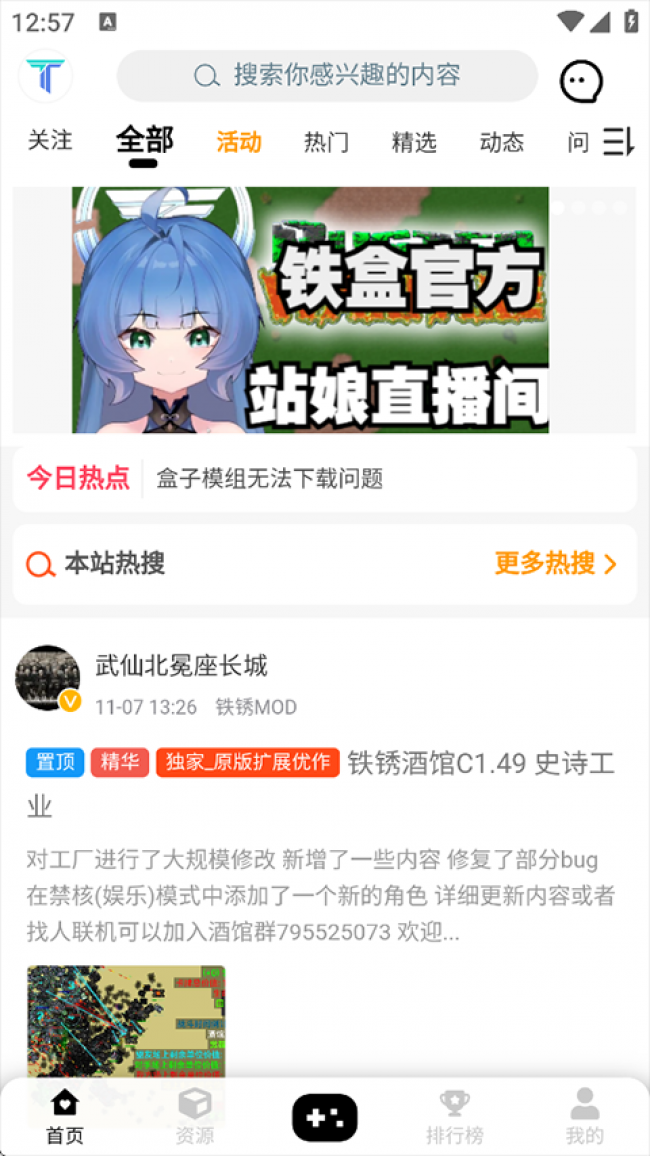
Task: Switch to the 关注 tab
Action: (50, 141)
